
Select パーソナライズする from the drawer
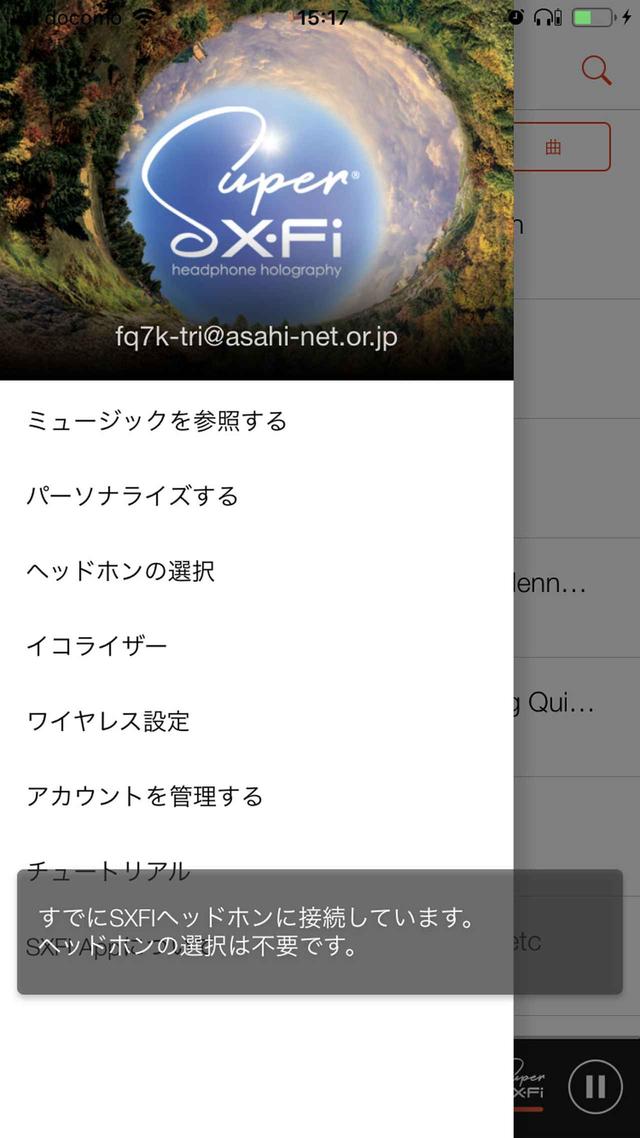(133, 496)
